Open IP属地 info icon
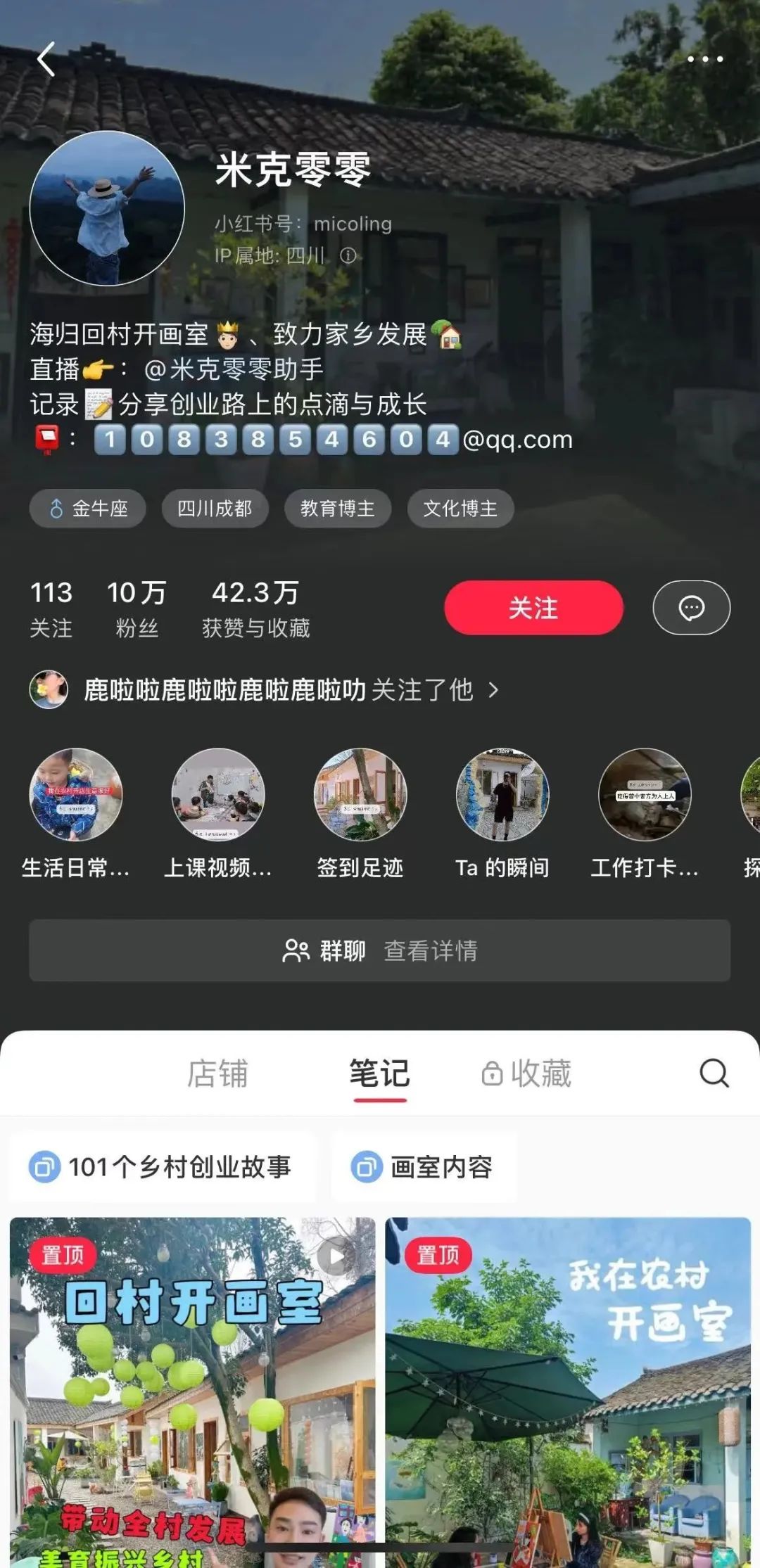This screenshot has height=1568, width=760. click(348, 255)
